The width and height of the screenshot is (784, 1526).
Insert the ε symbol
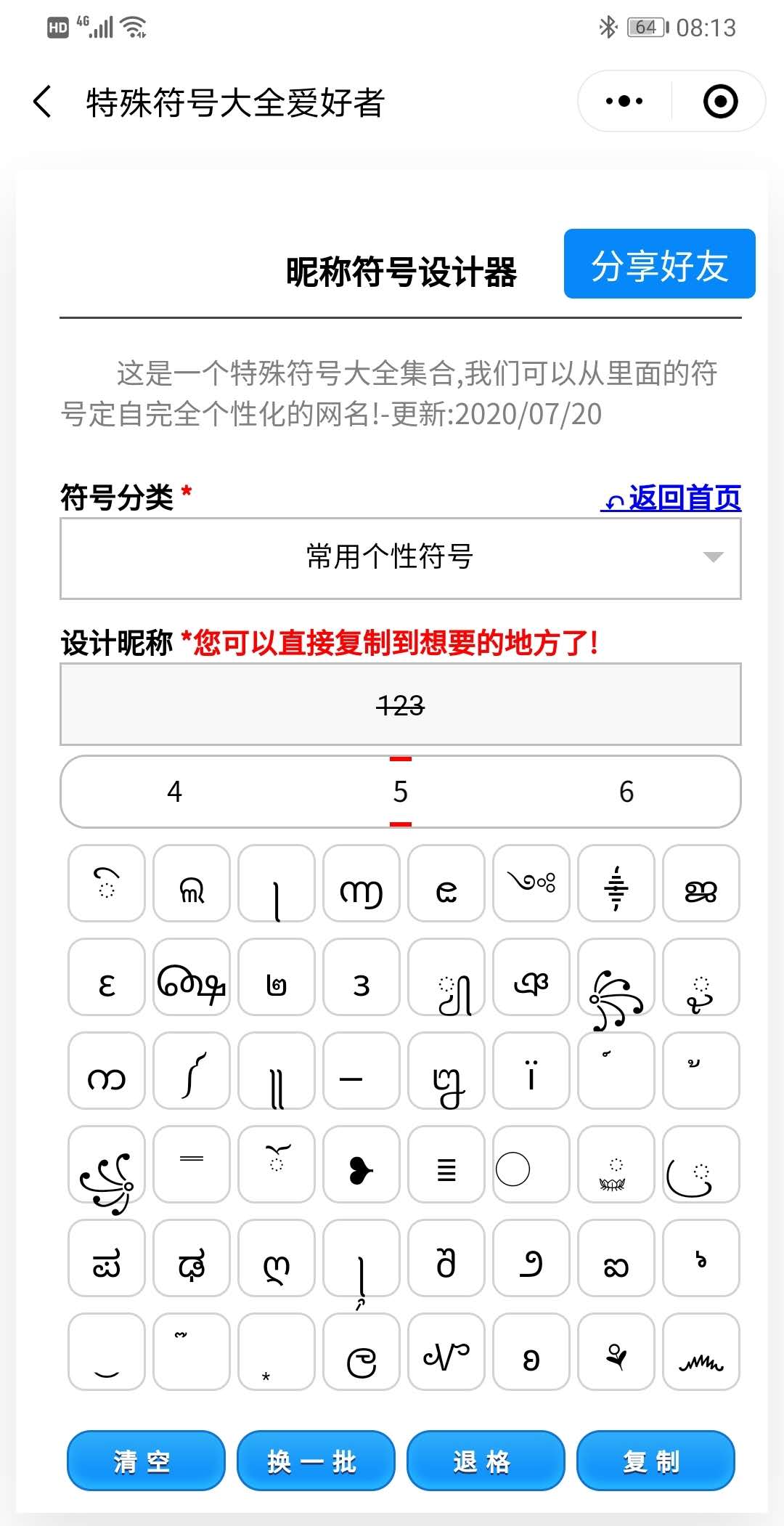[x=107, y=977]
